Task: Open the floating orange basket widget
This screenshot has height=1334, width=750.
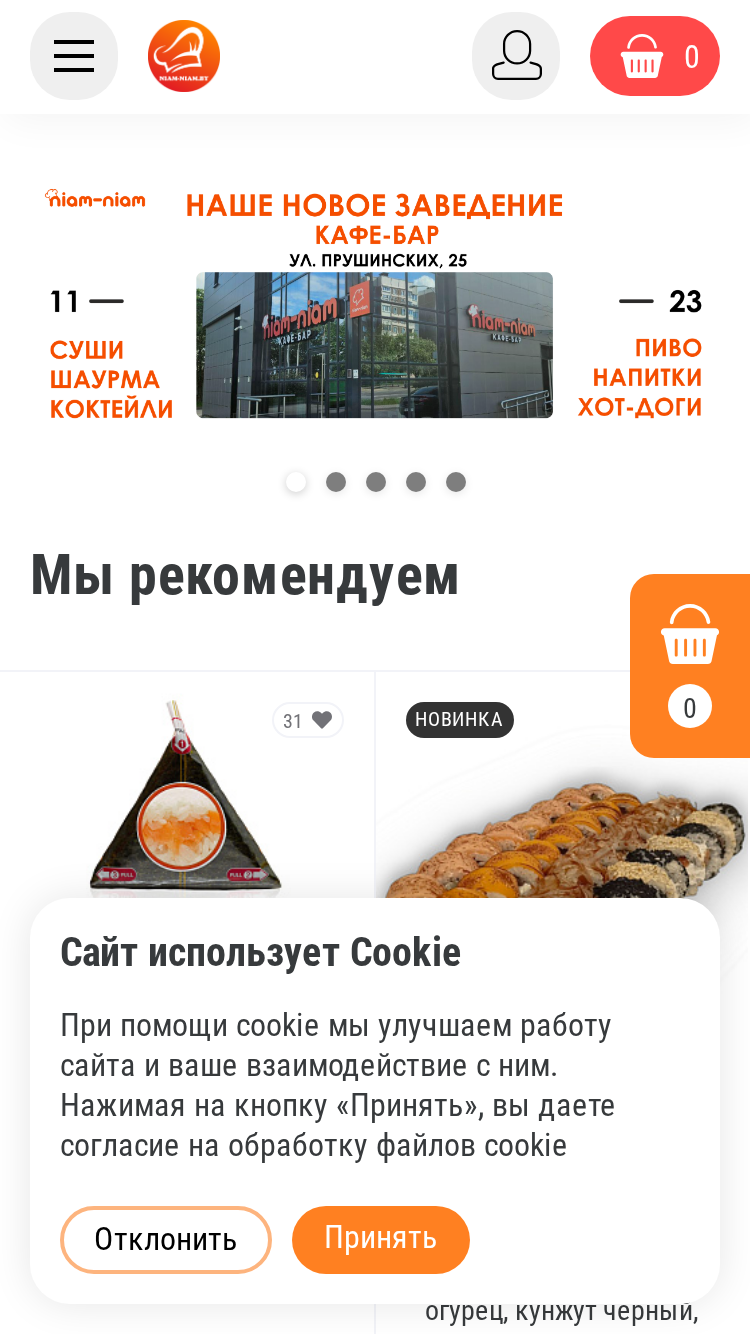Action: (690, 666)
